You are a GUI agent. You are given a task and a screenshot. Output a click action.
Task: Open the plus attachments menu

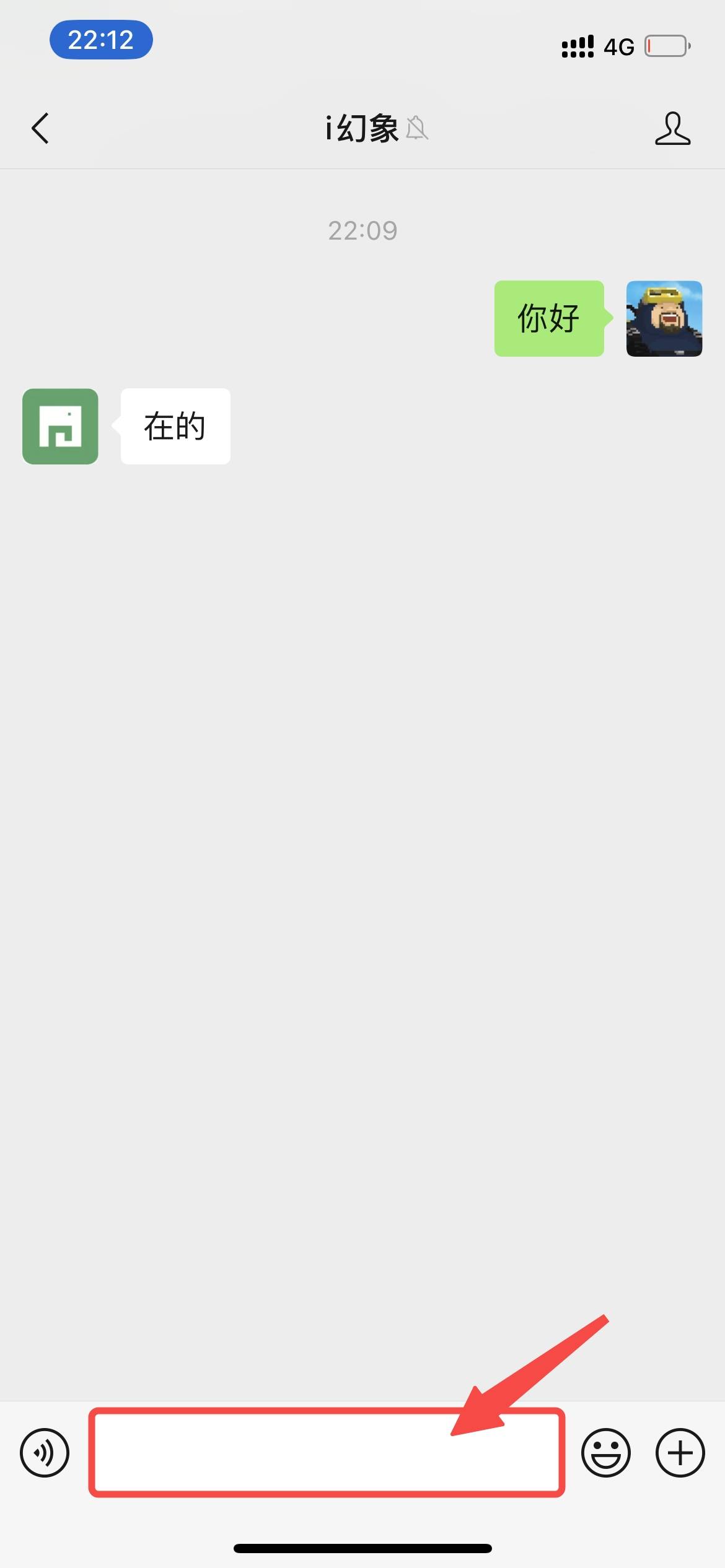click(x=680, y=1453)
